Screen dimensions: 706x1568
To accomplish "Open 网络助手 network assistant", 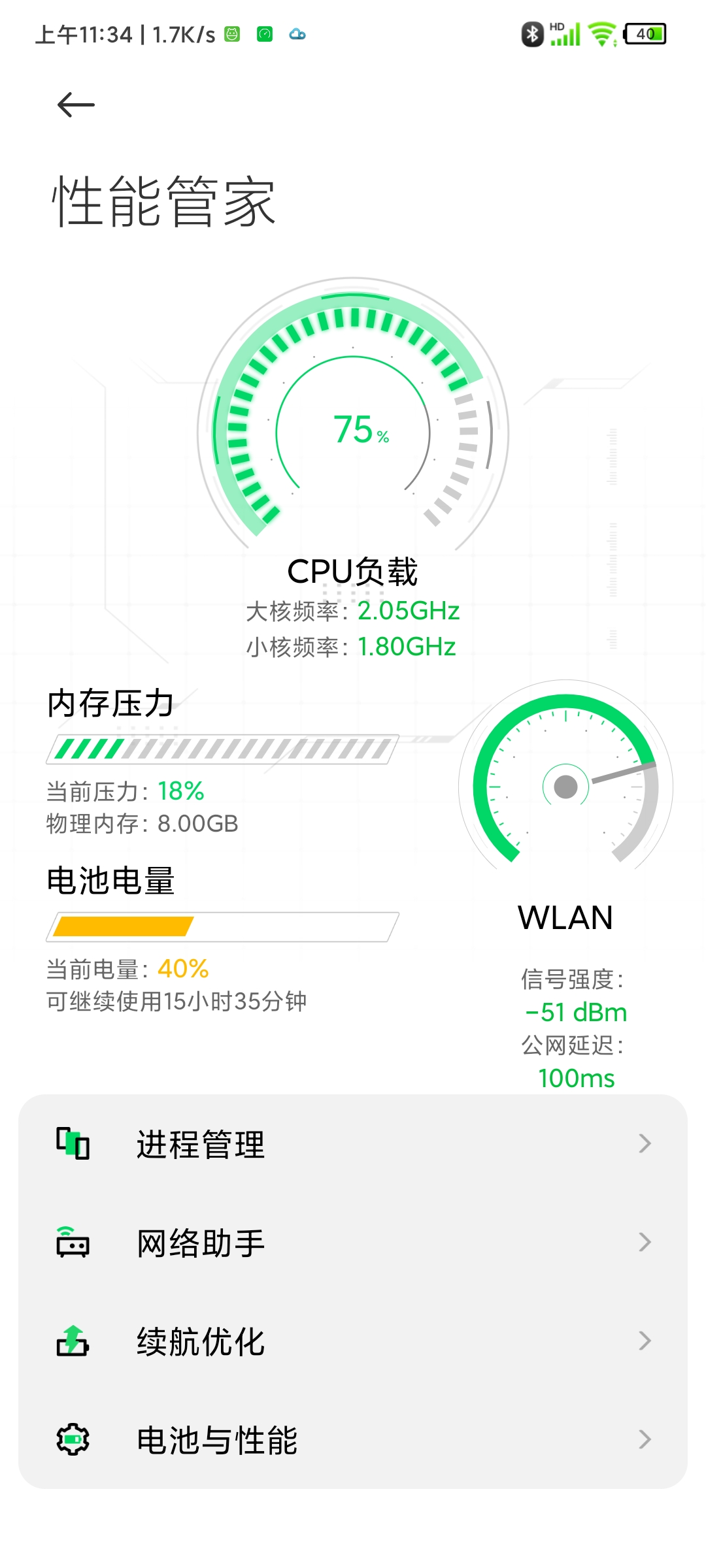I will tap(353, 1243).
